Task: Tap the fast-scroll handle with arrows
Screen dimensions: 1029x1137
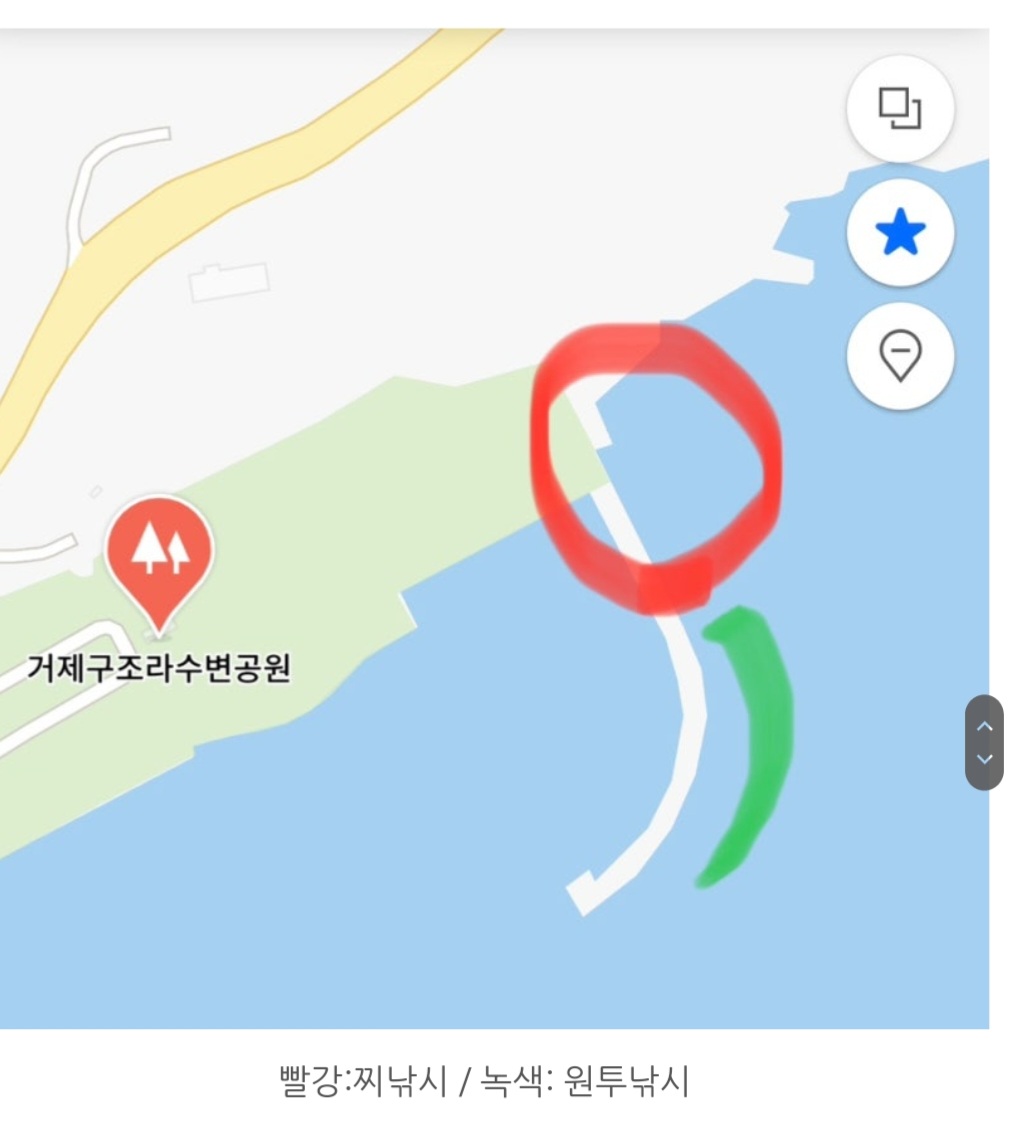Action: click(984, 743)
